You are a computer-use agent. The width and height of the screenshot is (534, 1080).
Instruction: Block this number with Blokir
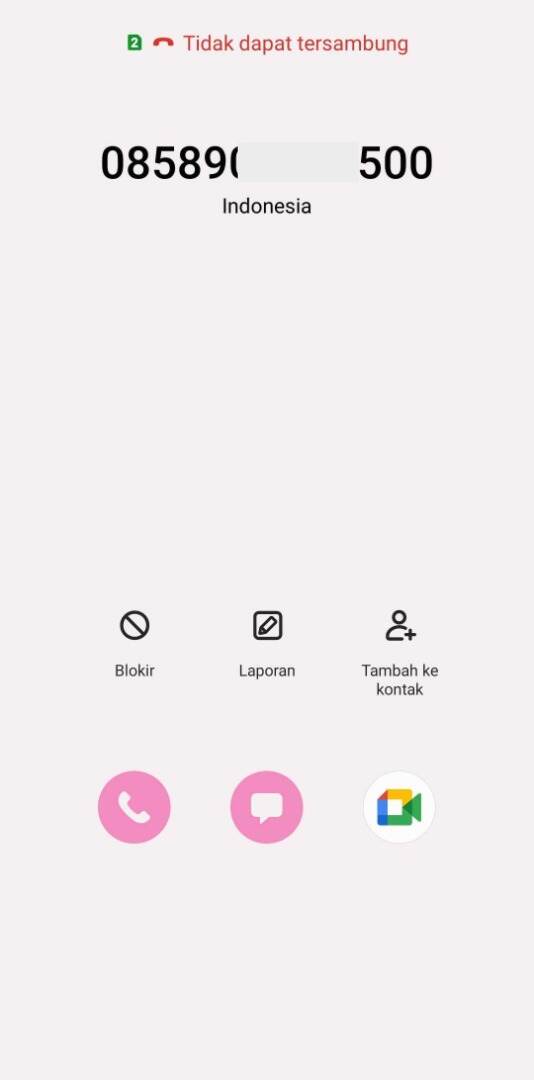pos(134,643)
